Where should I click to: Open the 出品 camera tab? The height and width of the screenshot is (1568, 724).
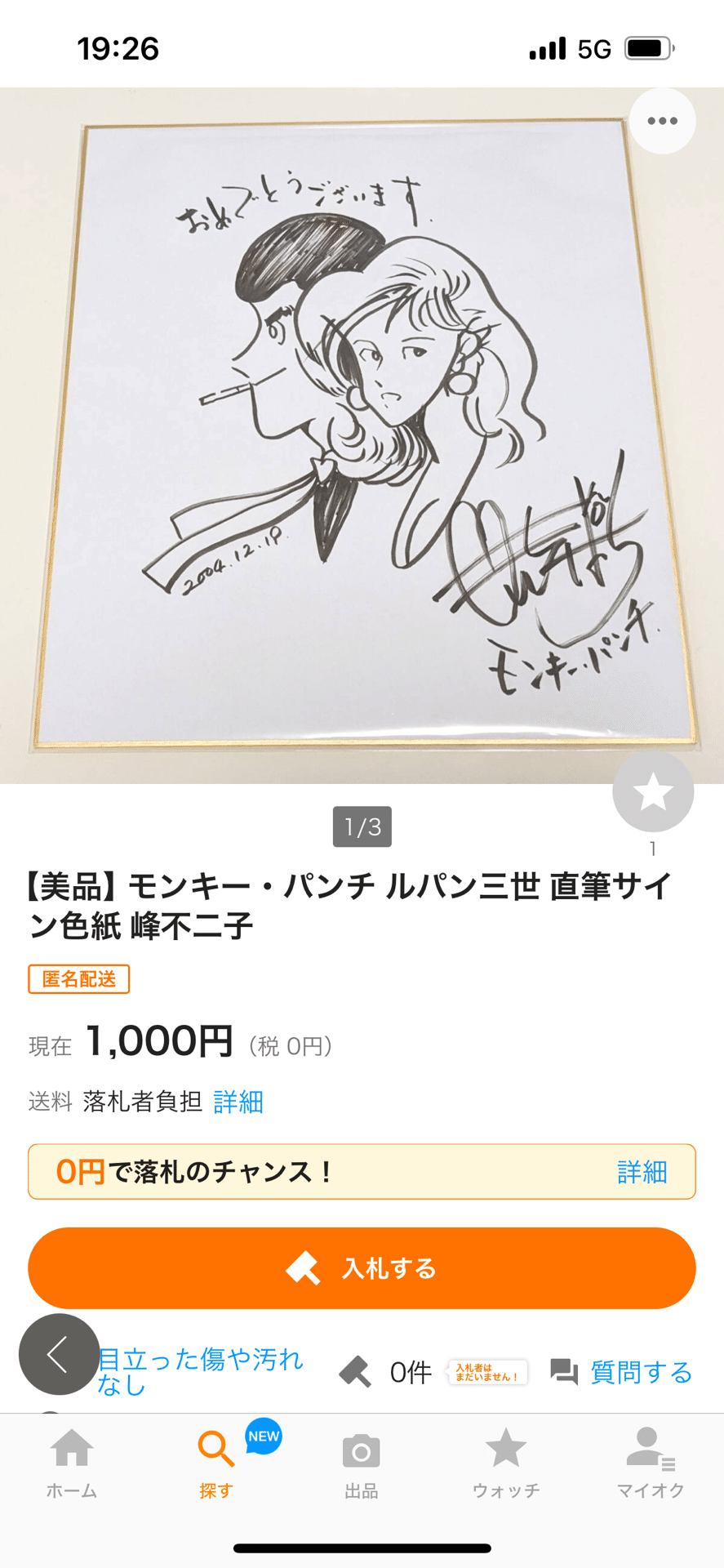point(361,1463)
